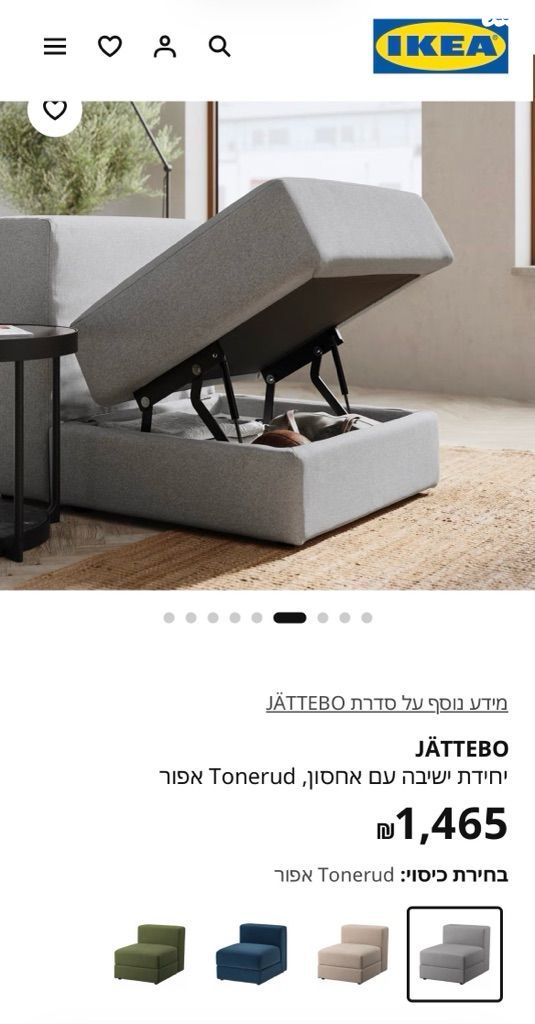Go to IKEA home via the logo
The image size is (535, 1024).
[x=440, y=46]
